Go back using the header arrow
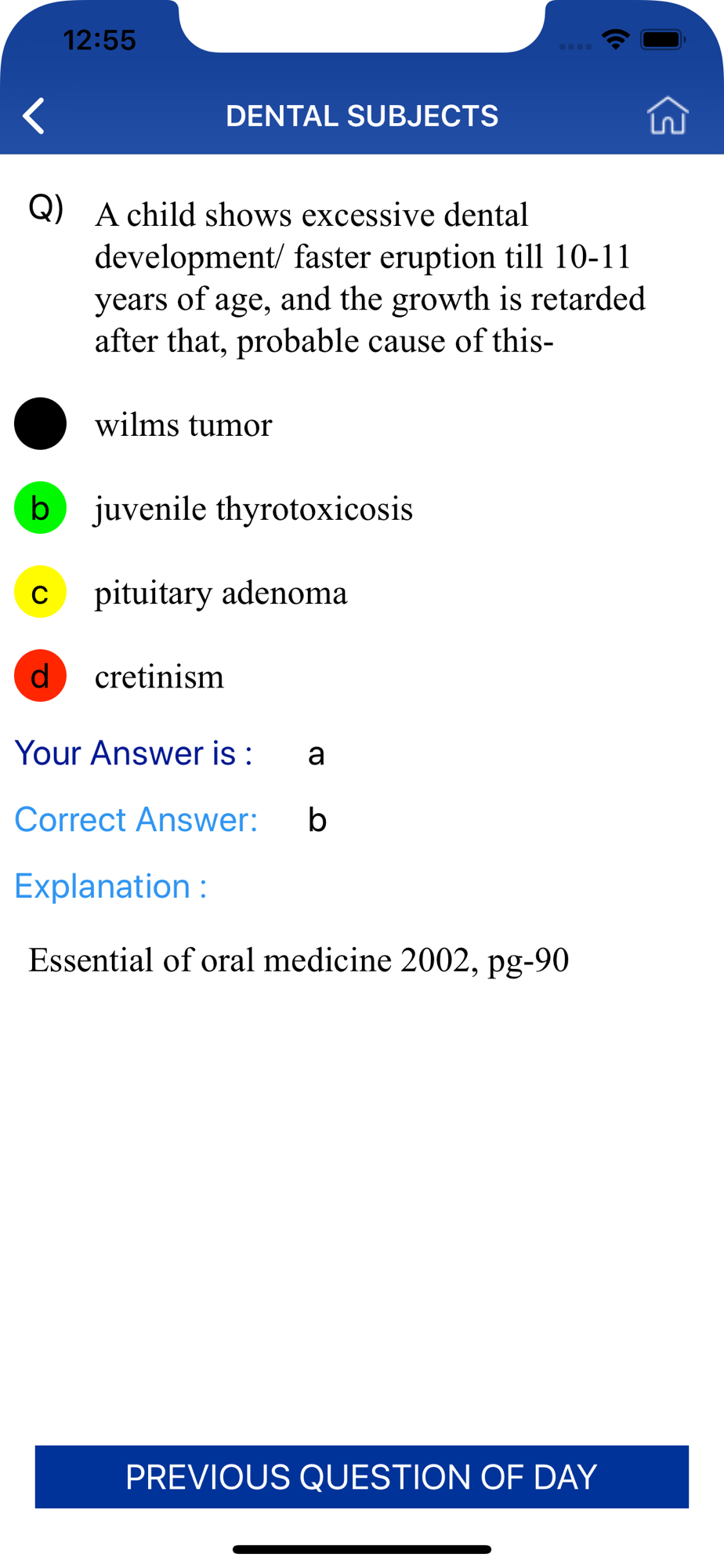The image size is (724, 1568). tap(34, 116)
